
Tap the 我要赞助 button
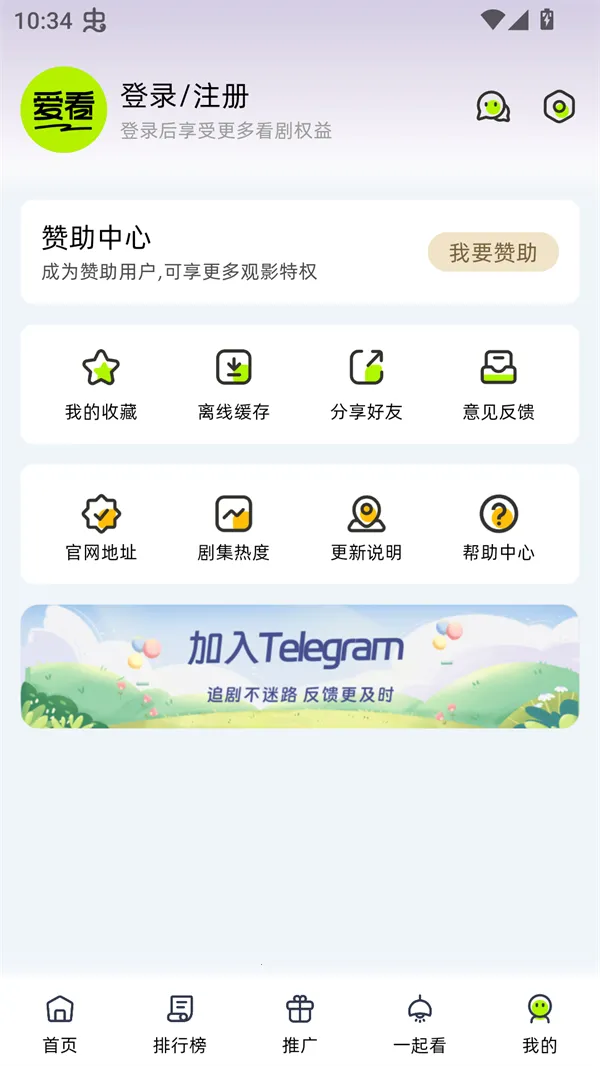pyautogui.click(x=493, y=253)
